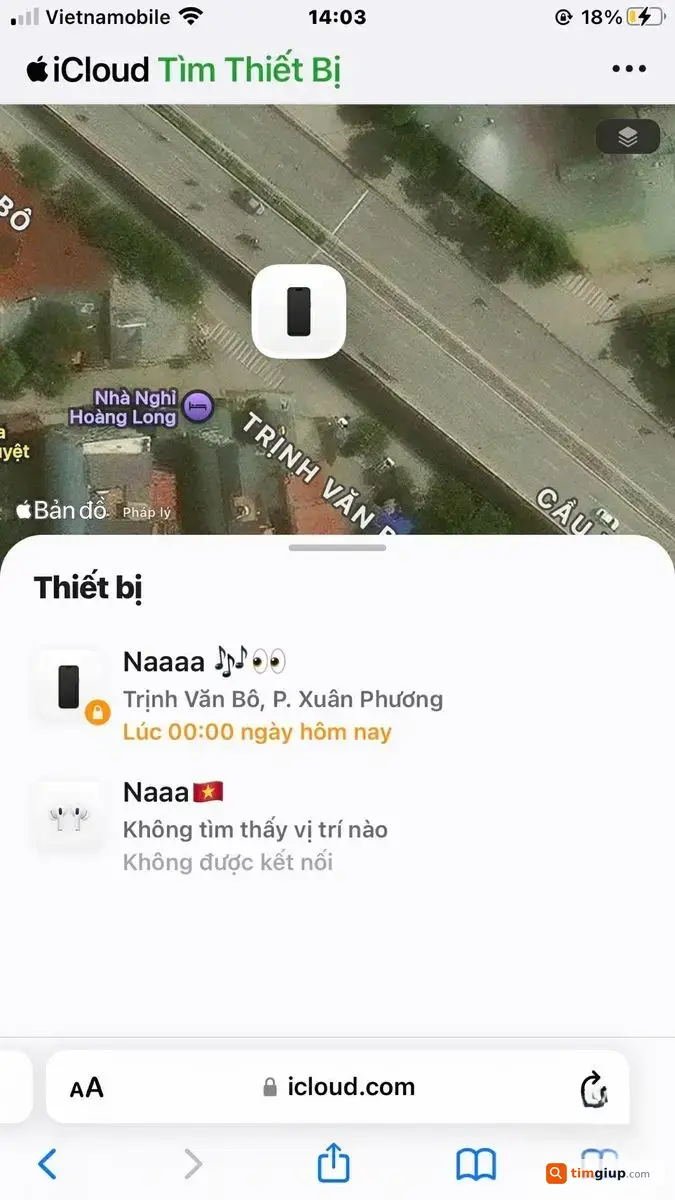The image size is (675, 1200).
Task: Open the Nhà Nghỉ Hoàng Long place pin
Action: [199, 406]
